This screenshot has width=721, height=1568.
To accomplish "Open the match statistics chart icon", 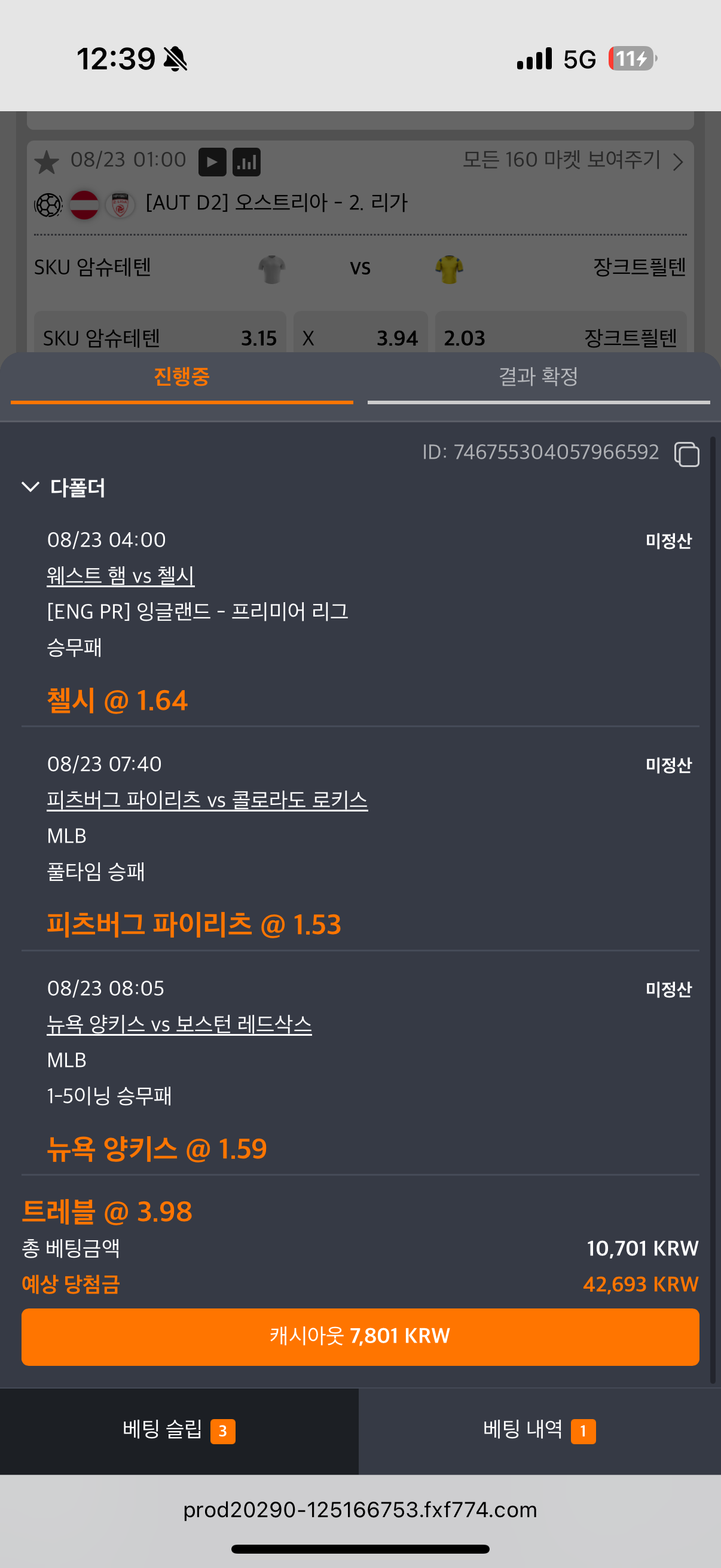I will pos(246,162).
